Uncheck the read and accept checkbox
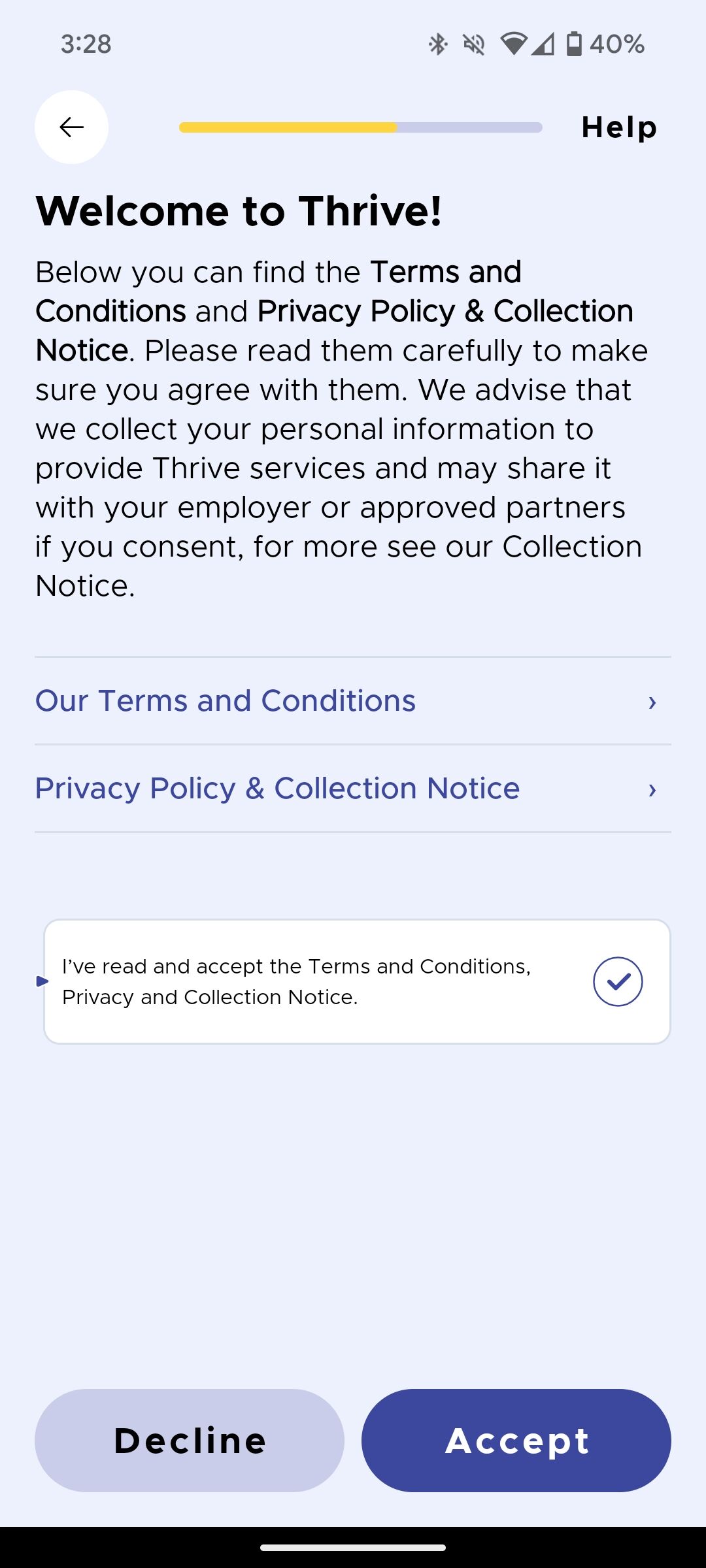The width and height of the screenshot is (706, 1568). coord(617,981)
